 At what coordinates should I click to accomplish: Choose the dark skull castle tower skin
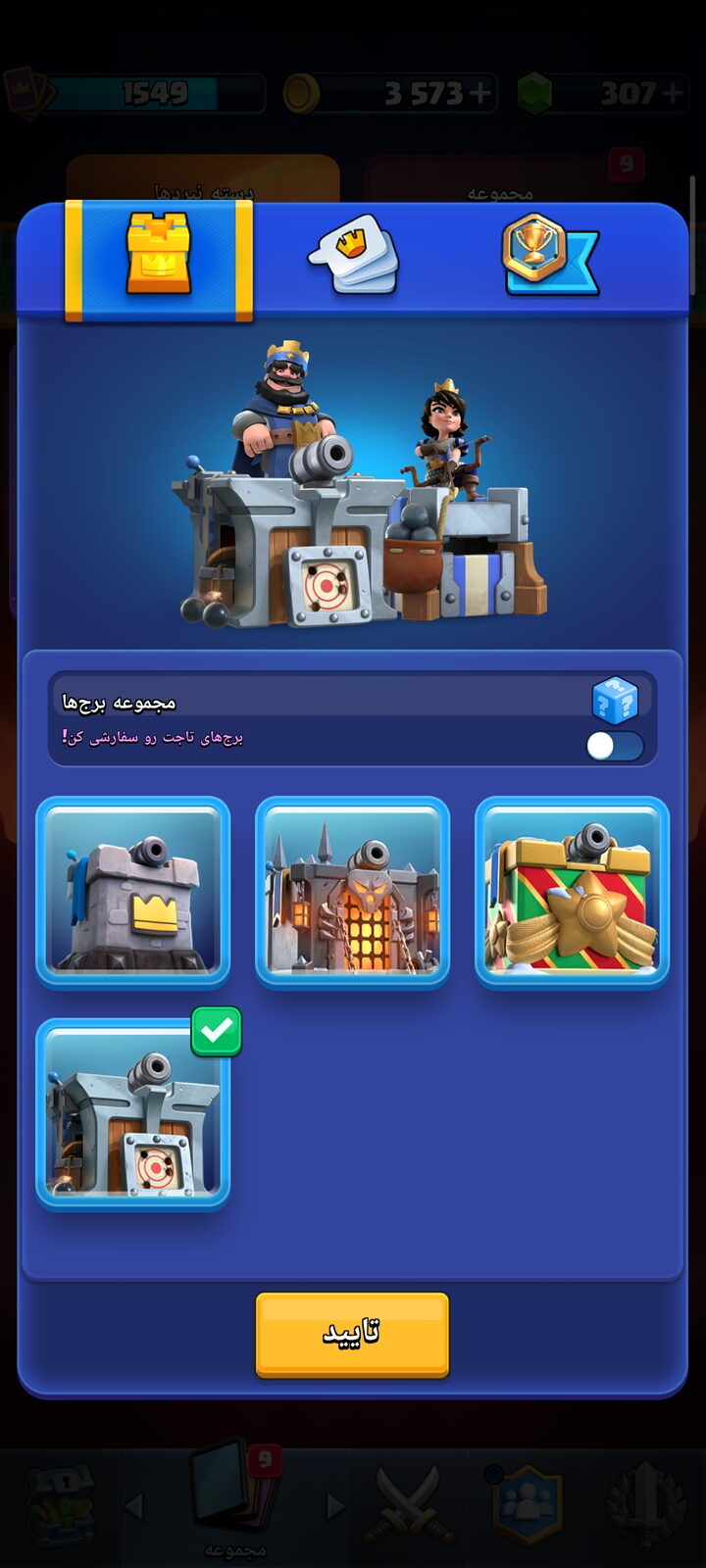click(x=353, y=891)
